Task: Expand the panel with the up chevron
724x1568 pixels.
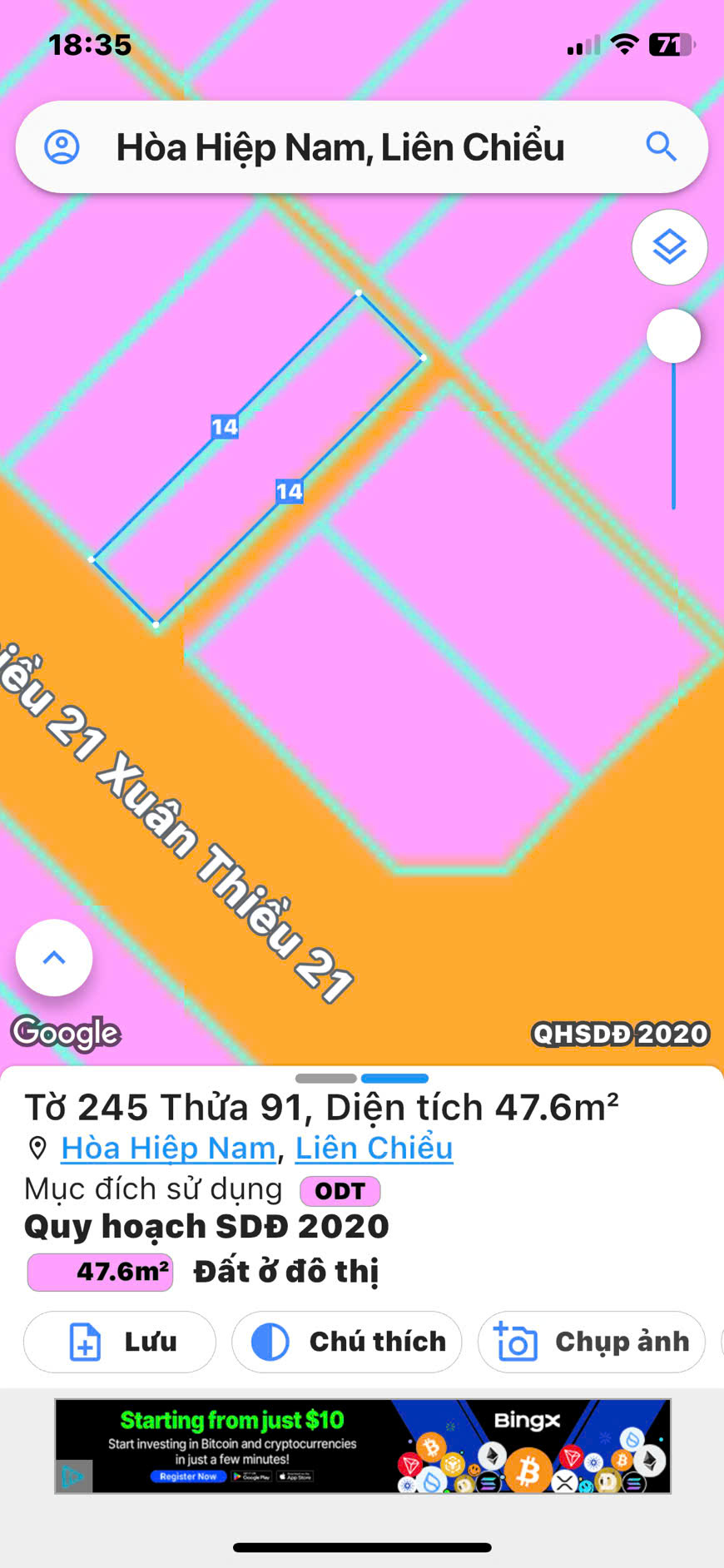Action: click(x=54, y=957)
